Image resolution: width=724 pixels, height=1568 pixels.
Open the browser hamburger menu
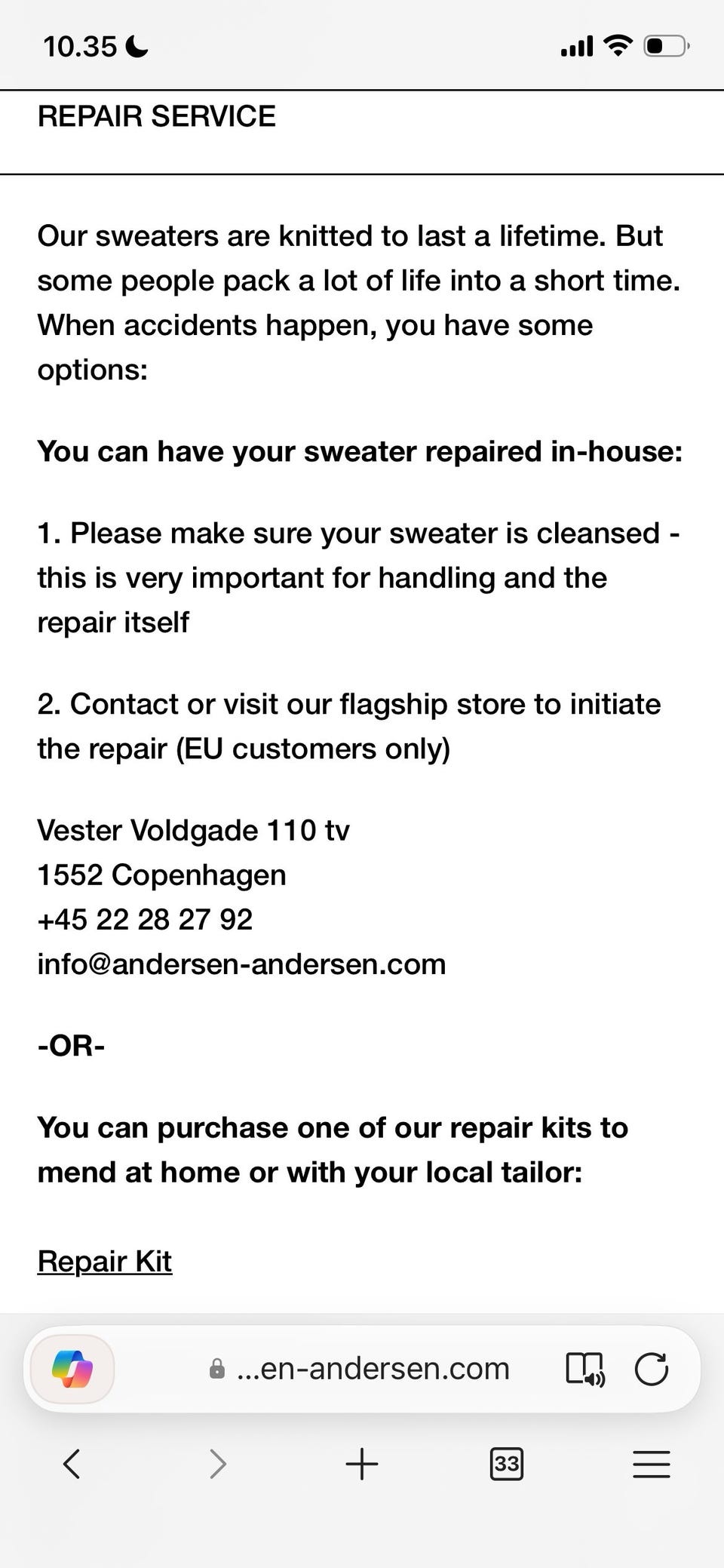coord(652,1464)
